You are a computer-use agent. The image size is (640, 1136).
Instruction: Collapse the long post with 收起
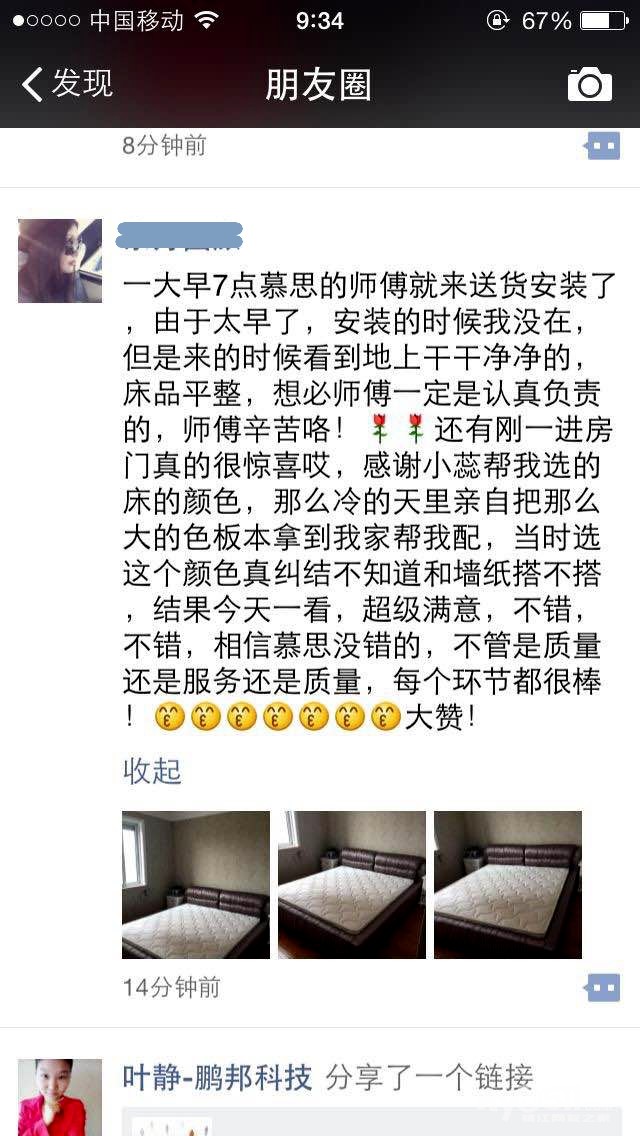click(x=151, y=771)
